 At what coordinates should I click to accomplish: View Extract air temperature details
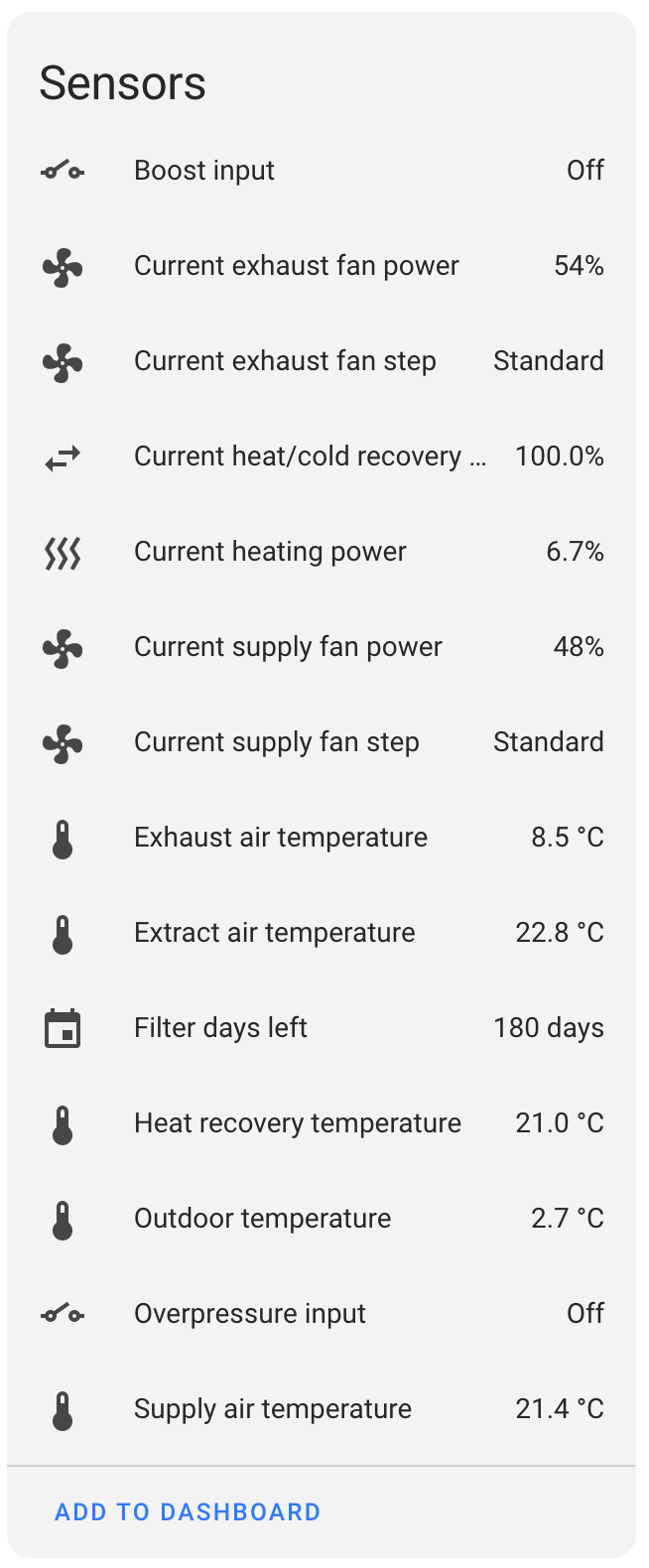pos(322,933)
